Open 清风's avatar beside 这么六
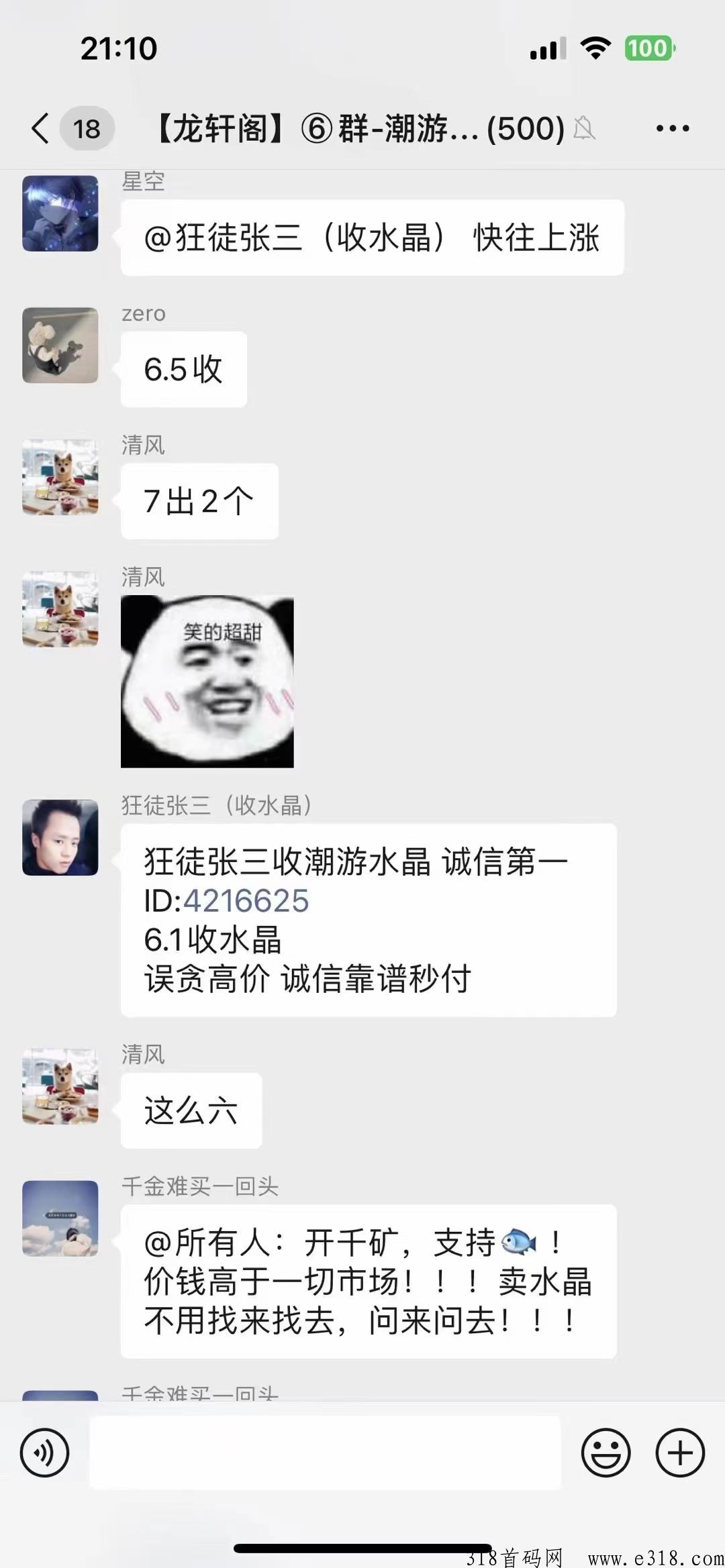The image size is (725, 1568). pyautogui.click(x=60, y=1086)
